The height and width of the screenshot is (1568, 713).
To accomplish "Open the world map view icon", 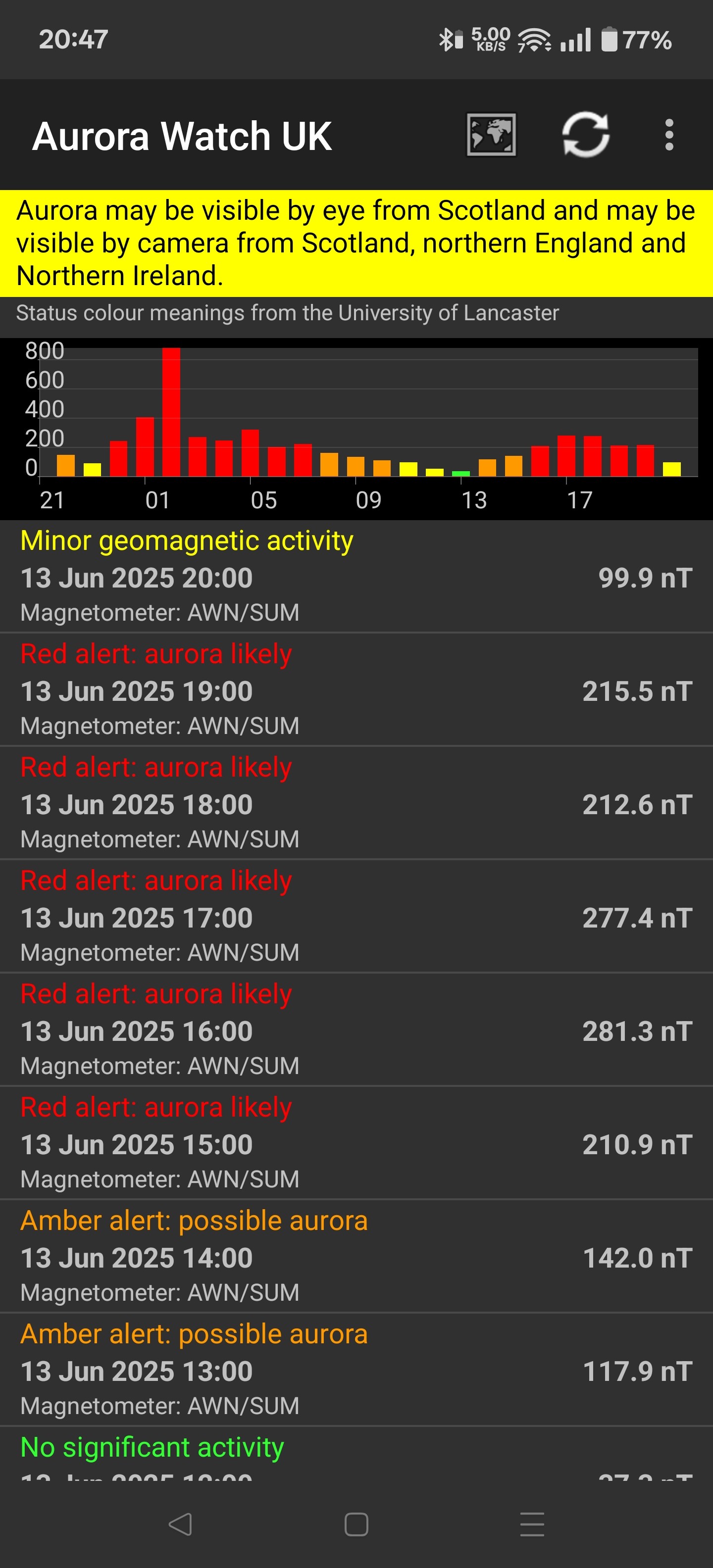I will tap(491, 135).
